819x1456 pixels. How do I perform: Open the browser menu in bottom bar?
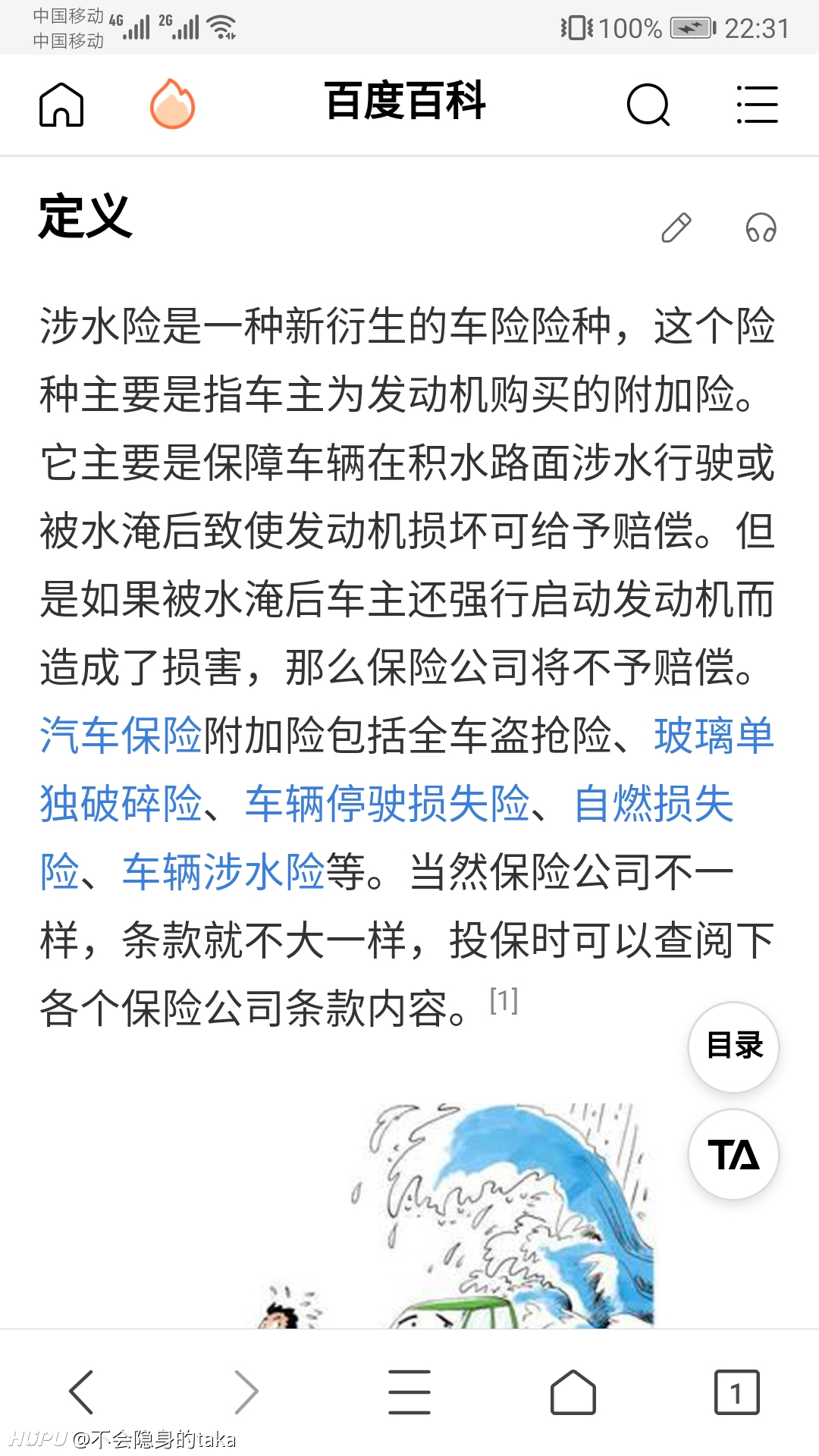(409, 1392)
